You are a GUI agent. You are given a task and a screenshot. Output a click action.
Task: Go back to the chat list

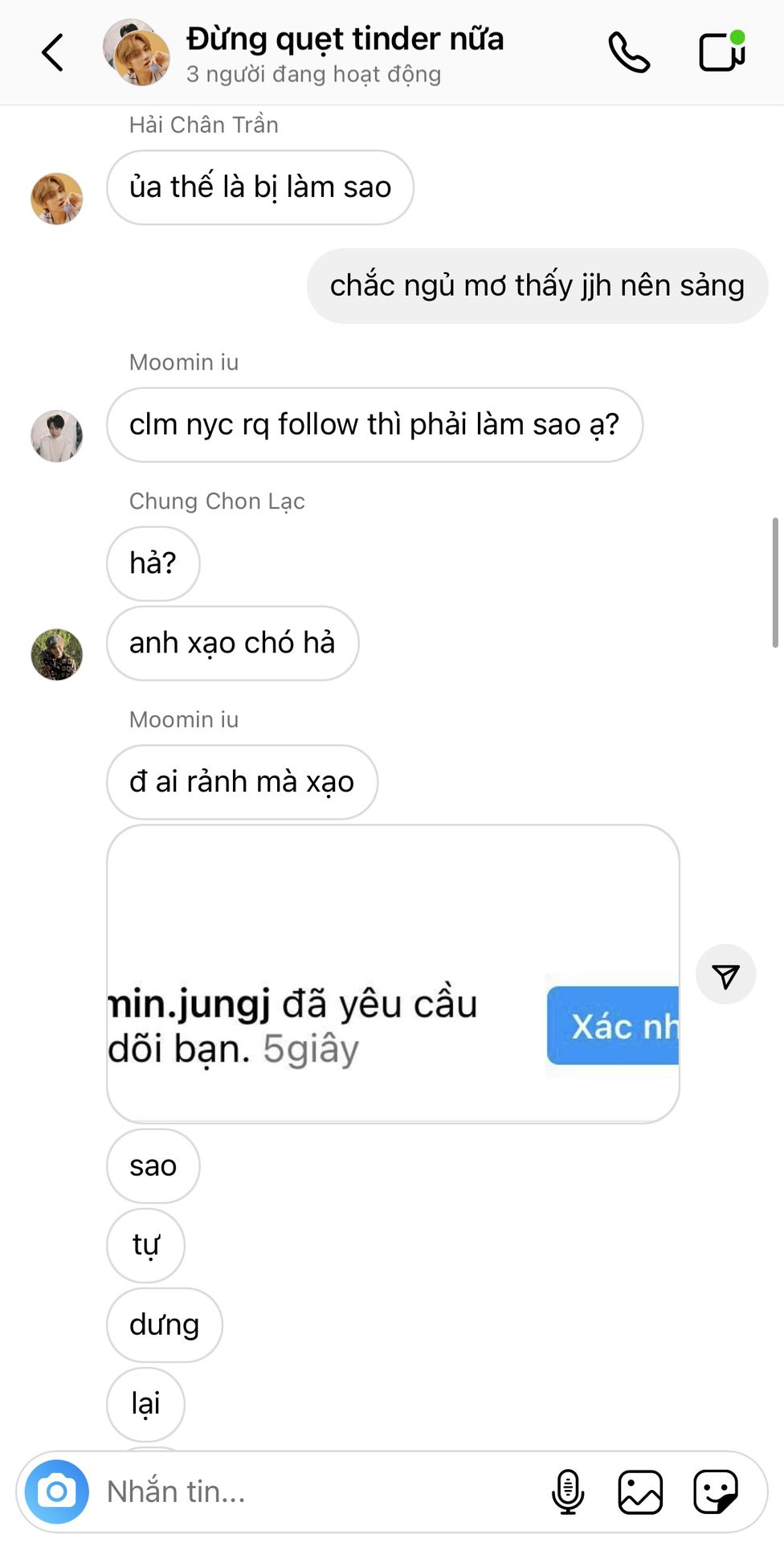pos(53,53)
